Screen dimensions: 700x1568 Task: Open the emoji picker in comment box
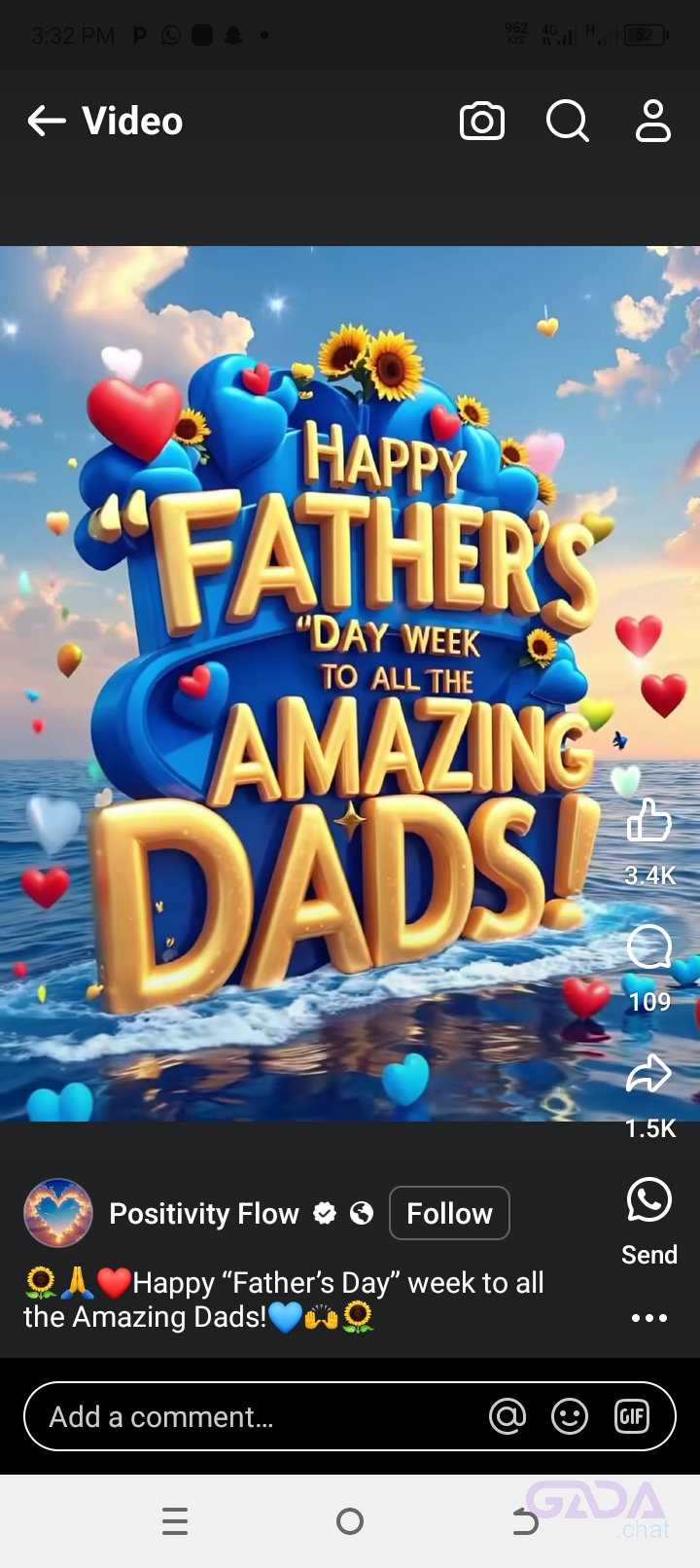pos(569,1416)
